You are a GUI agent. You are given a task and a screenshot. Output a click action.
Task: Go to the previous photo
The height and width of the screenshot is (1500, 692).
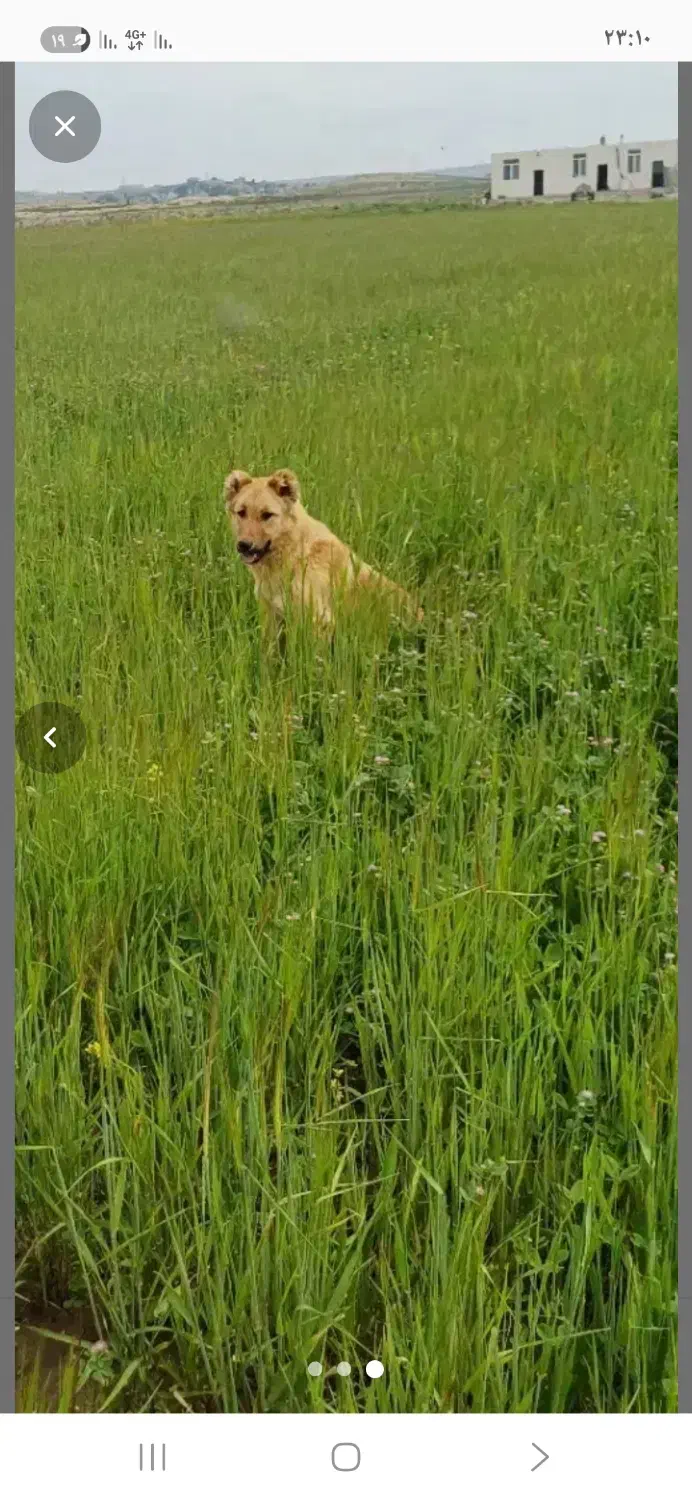[x=50, y=738]
